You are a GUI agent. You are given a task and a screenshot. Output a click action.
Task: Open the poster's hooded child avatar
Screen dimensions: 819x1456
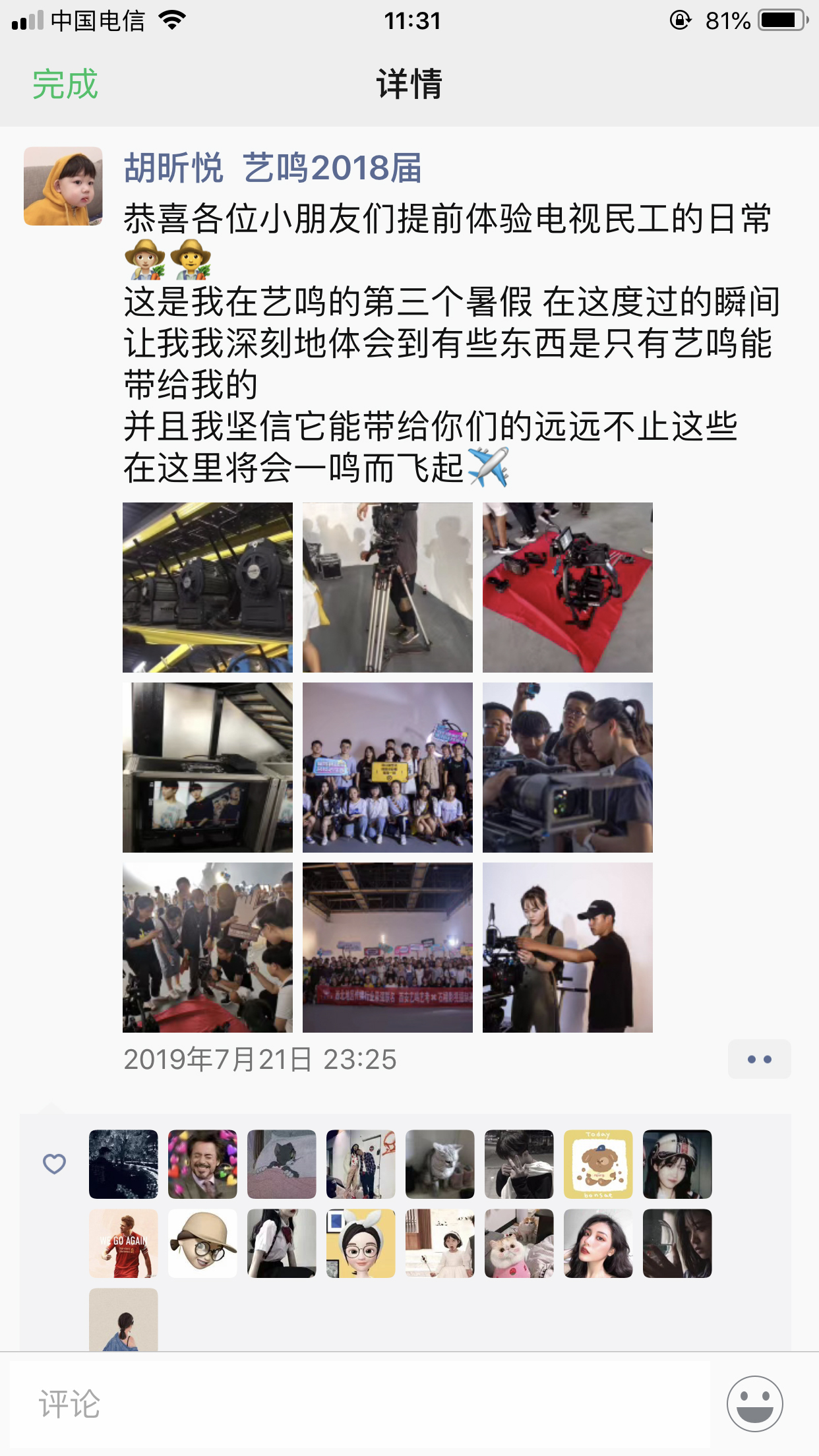[x=63, y=186]
